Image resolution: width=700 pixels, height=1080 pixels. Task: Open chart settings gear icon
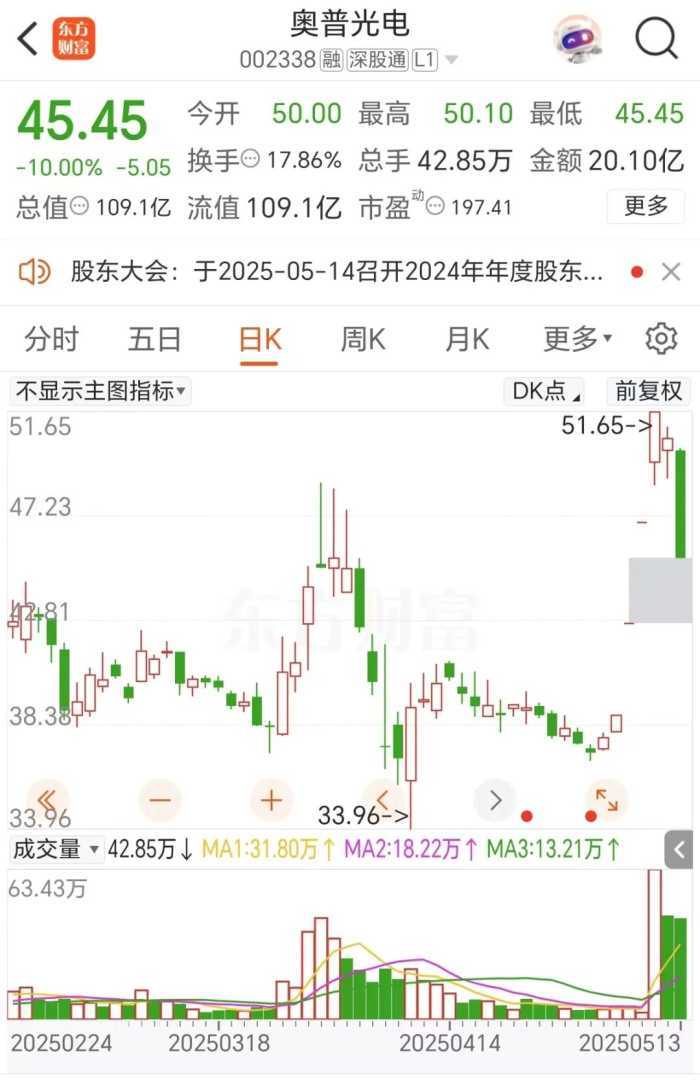click(661, 339)
